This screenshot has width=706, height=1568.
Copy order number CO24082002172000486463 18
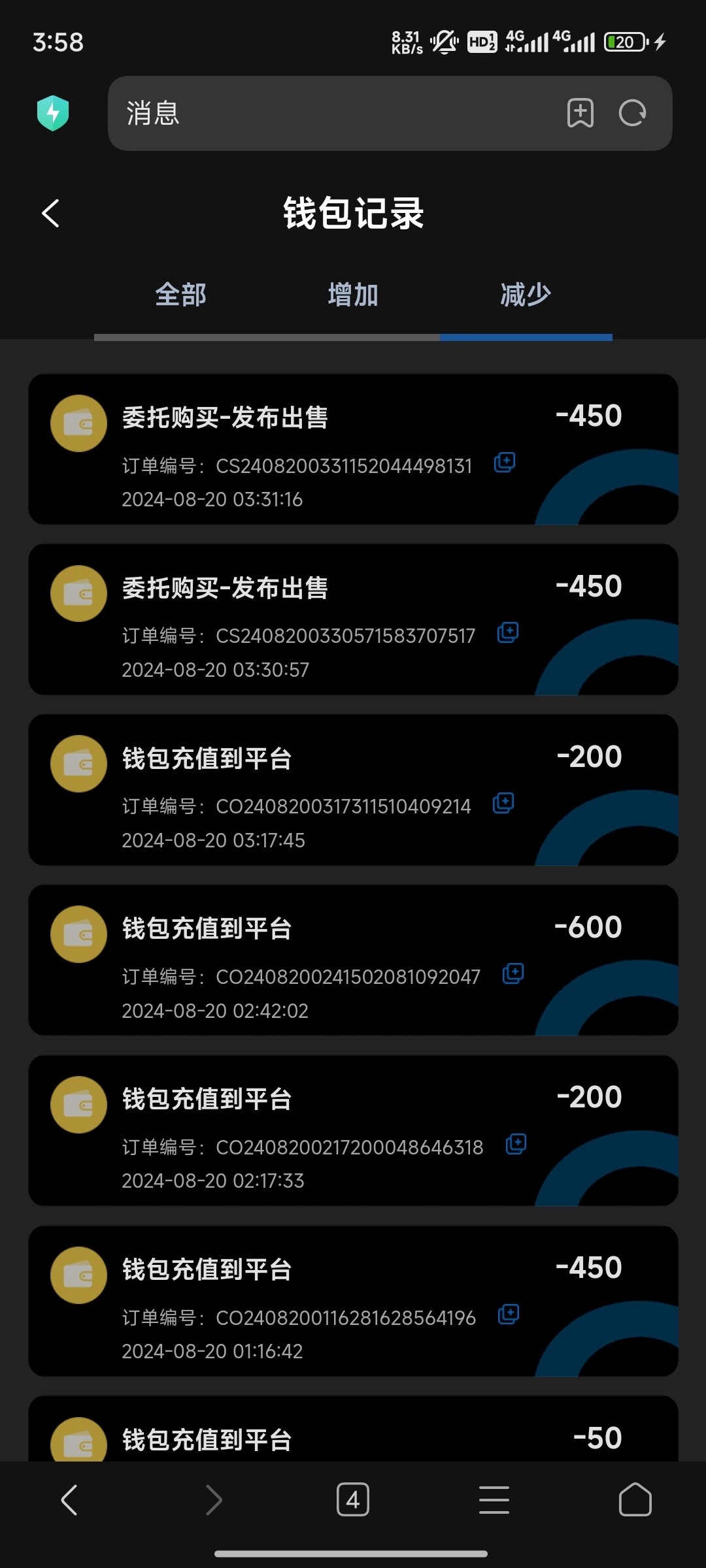point(516,1144)
